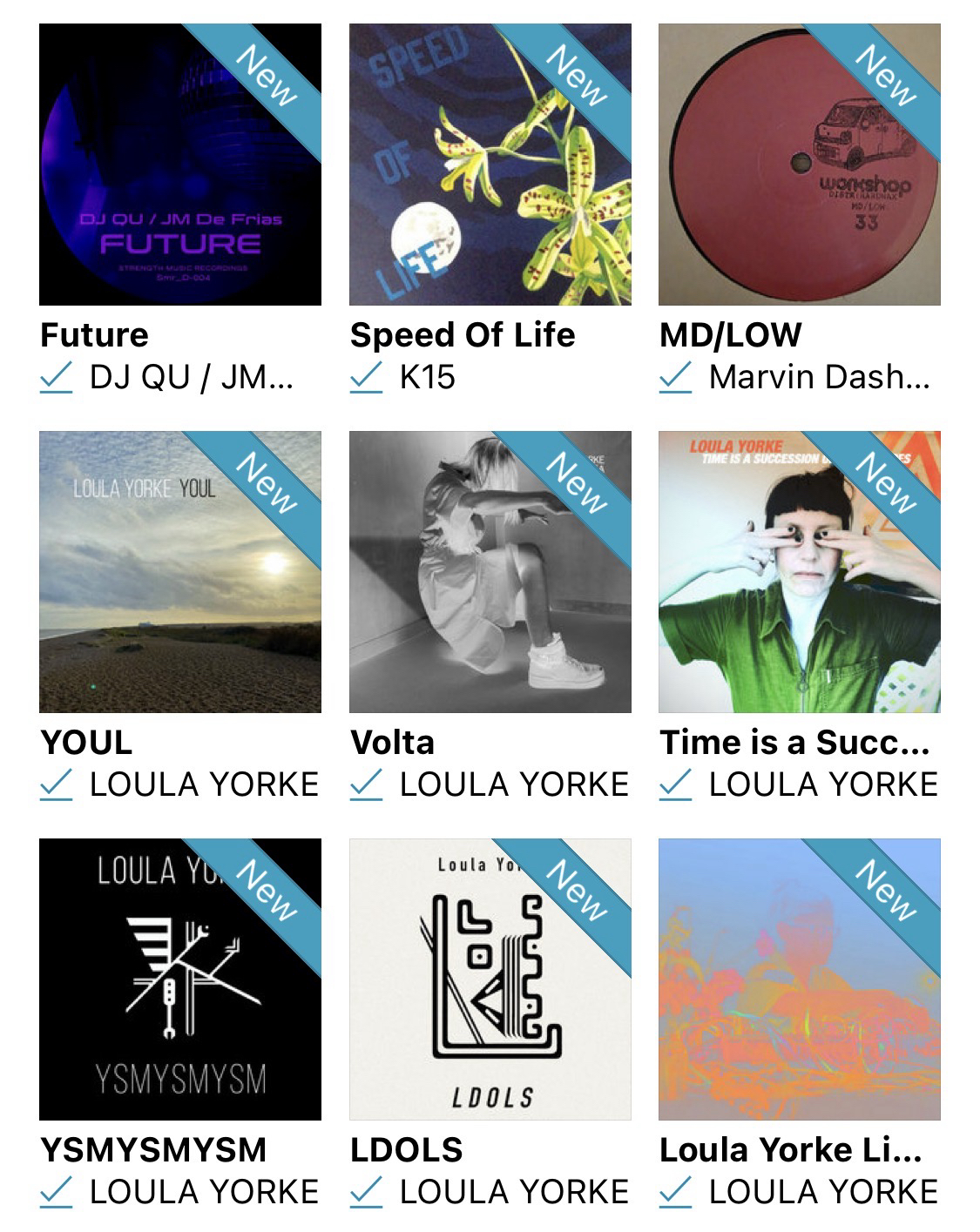Open the Future album by DJ QU

(180, 165)
